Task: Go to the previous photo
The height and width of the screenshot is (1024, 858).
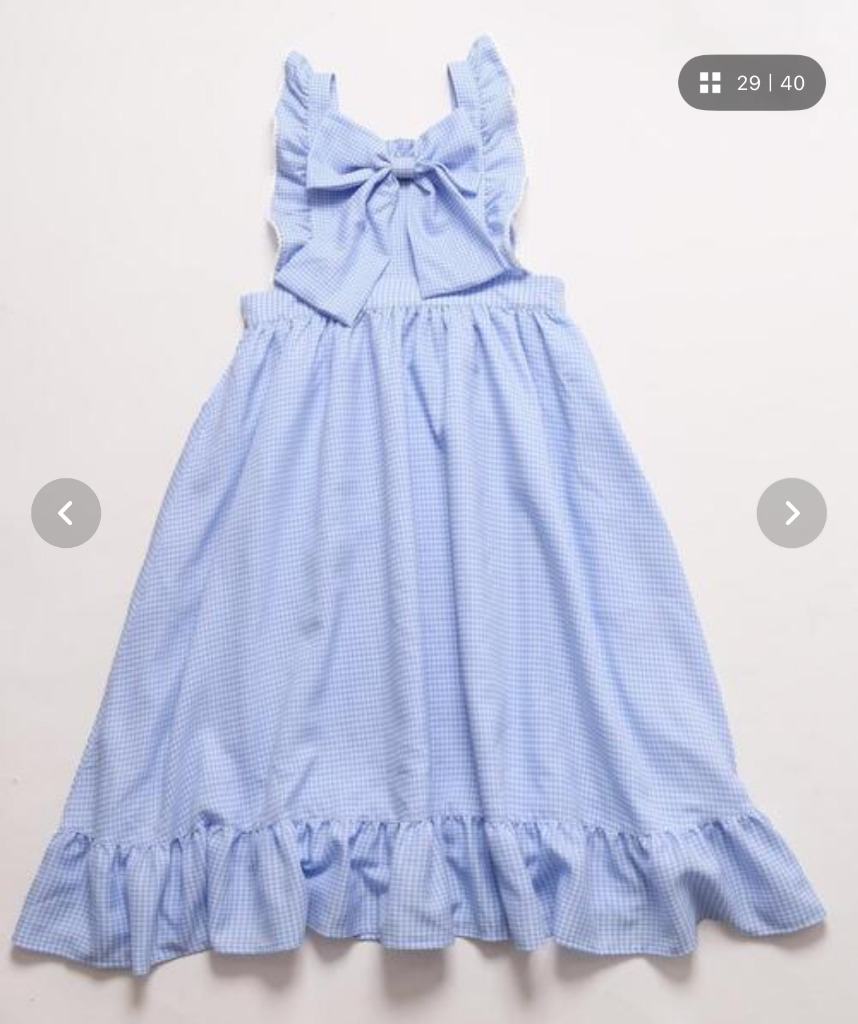Action: point(66,513)
